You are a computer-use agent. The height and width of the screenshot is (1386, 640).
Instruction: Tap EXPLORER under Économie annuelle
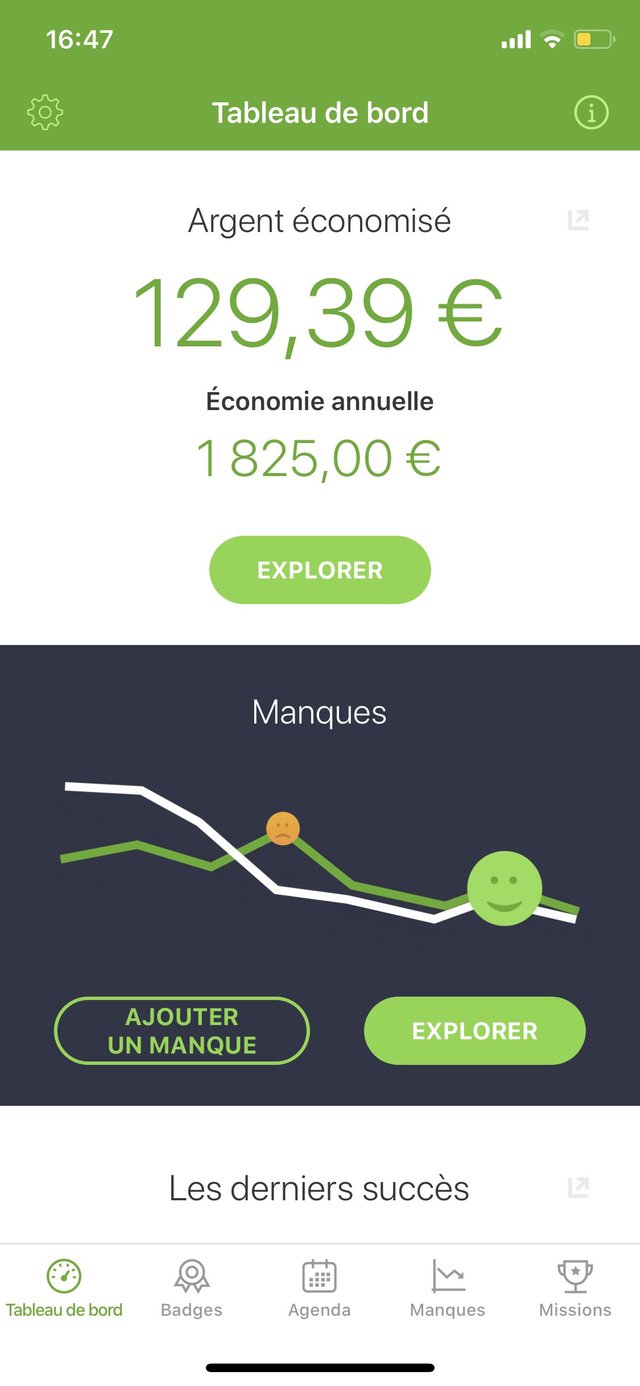point(320,570)
